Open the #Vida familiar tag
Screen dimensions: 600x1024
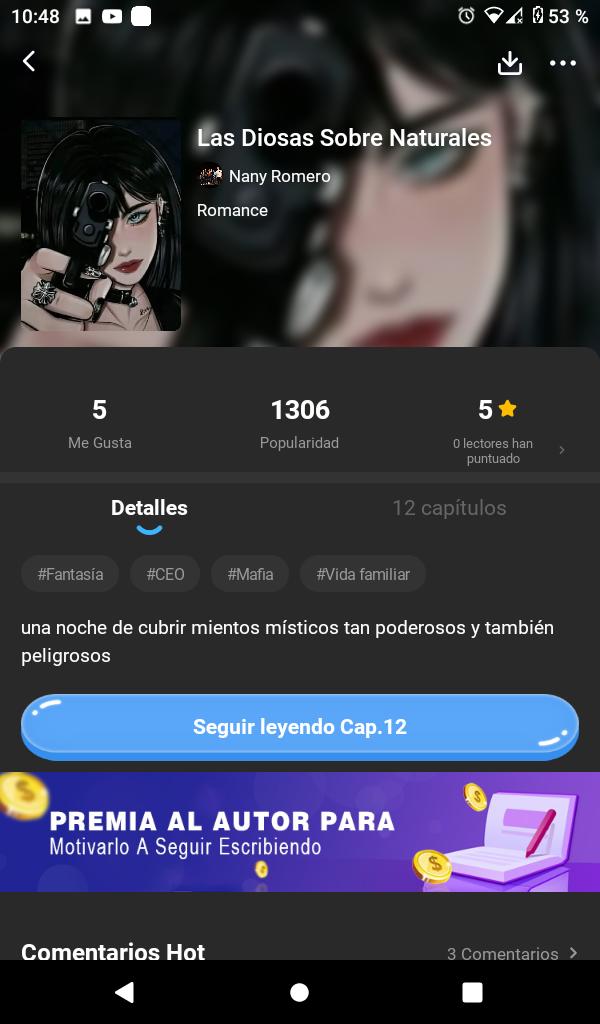[x=363, y=574]
